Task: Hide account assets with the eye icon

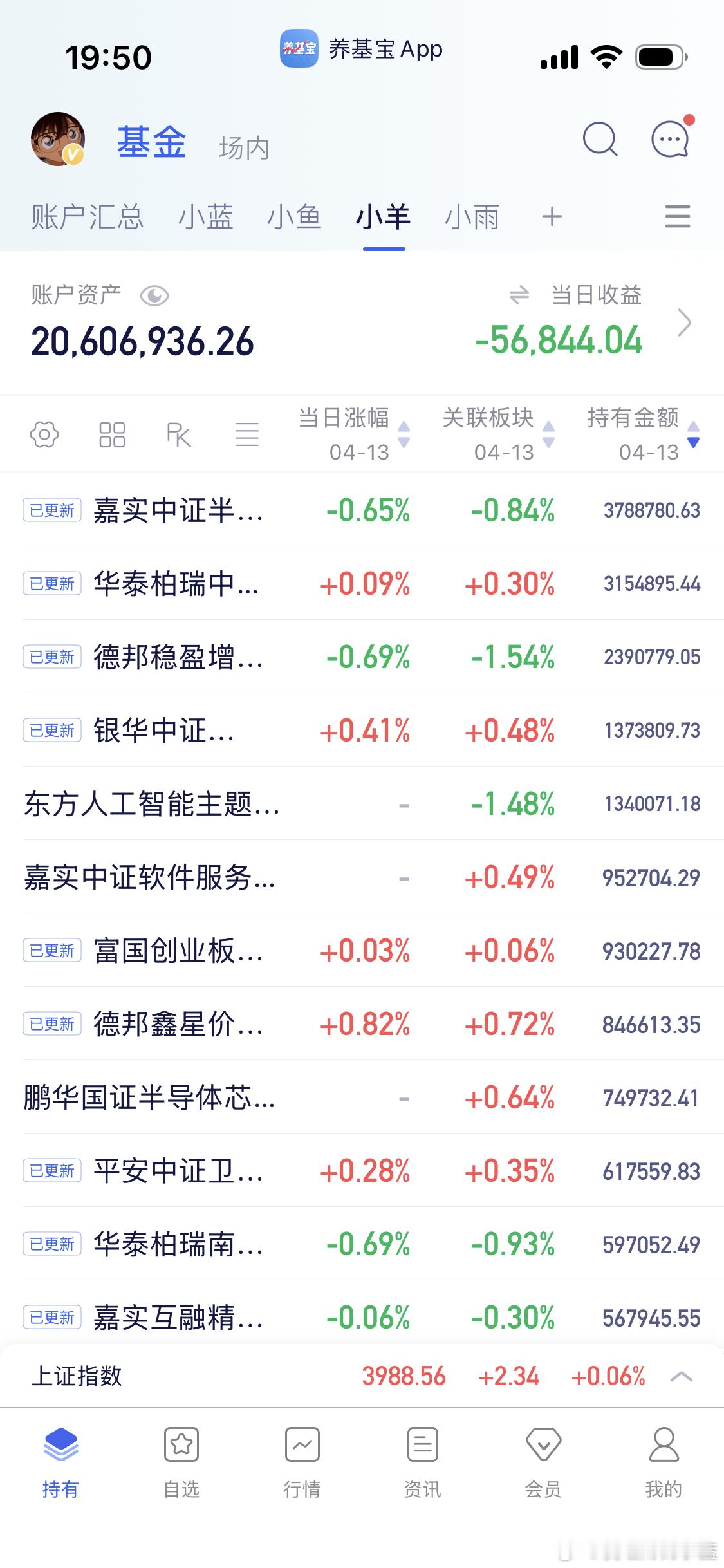Action: coord(154,296)
